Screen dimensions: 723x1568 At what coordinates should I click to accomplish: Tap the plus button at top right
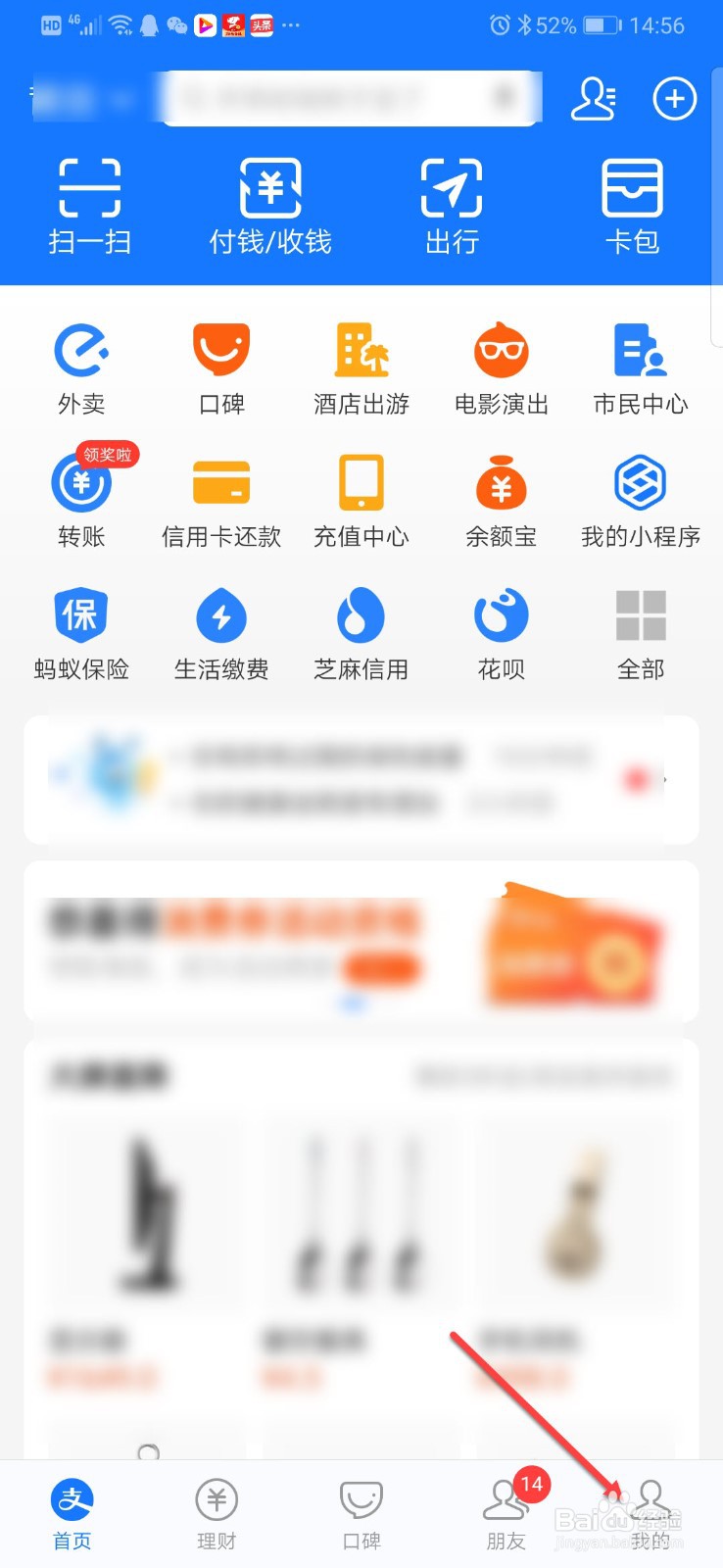coord(674,98)
